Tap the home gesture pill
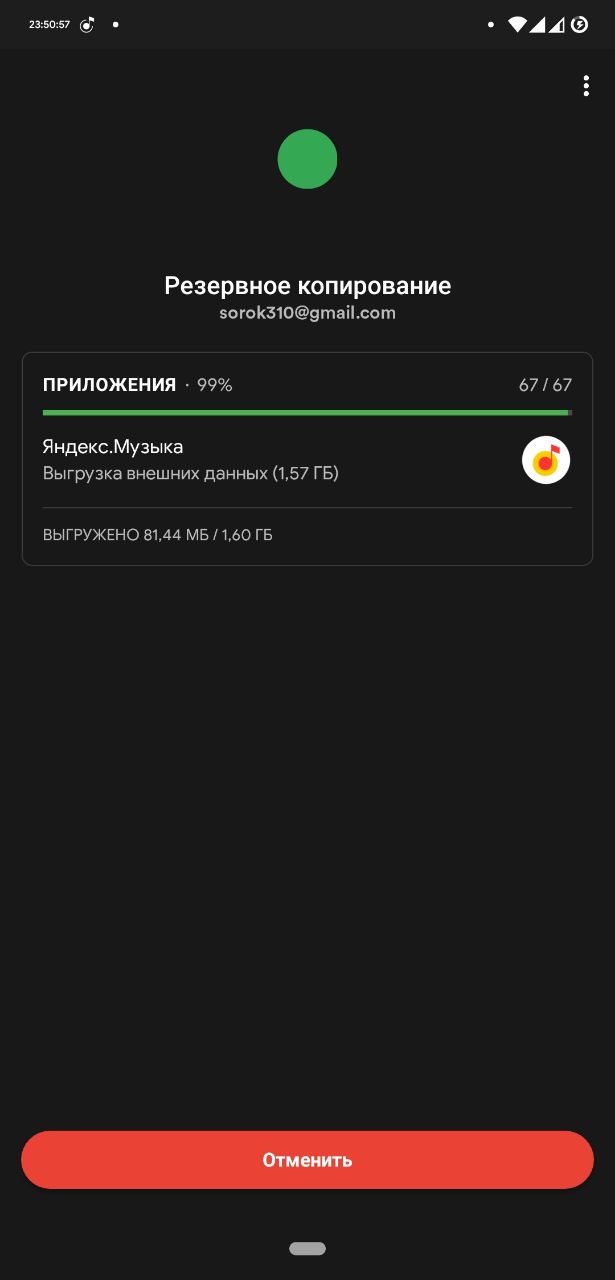This screenshot has width=615, height=1280. (x=307, y=1248)
